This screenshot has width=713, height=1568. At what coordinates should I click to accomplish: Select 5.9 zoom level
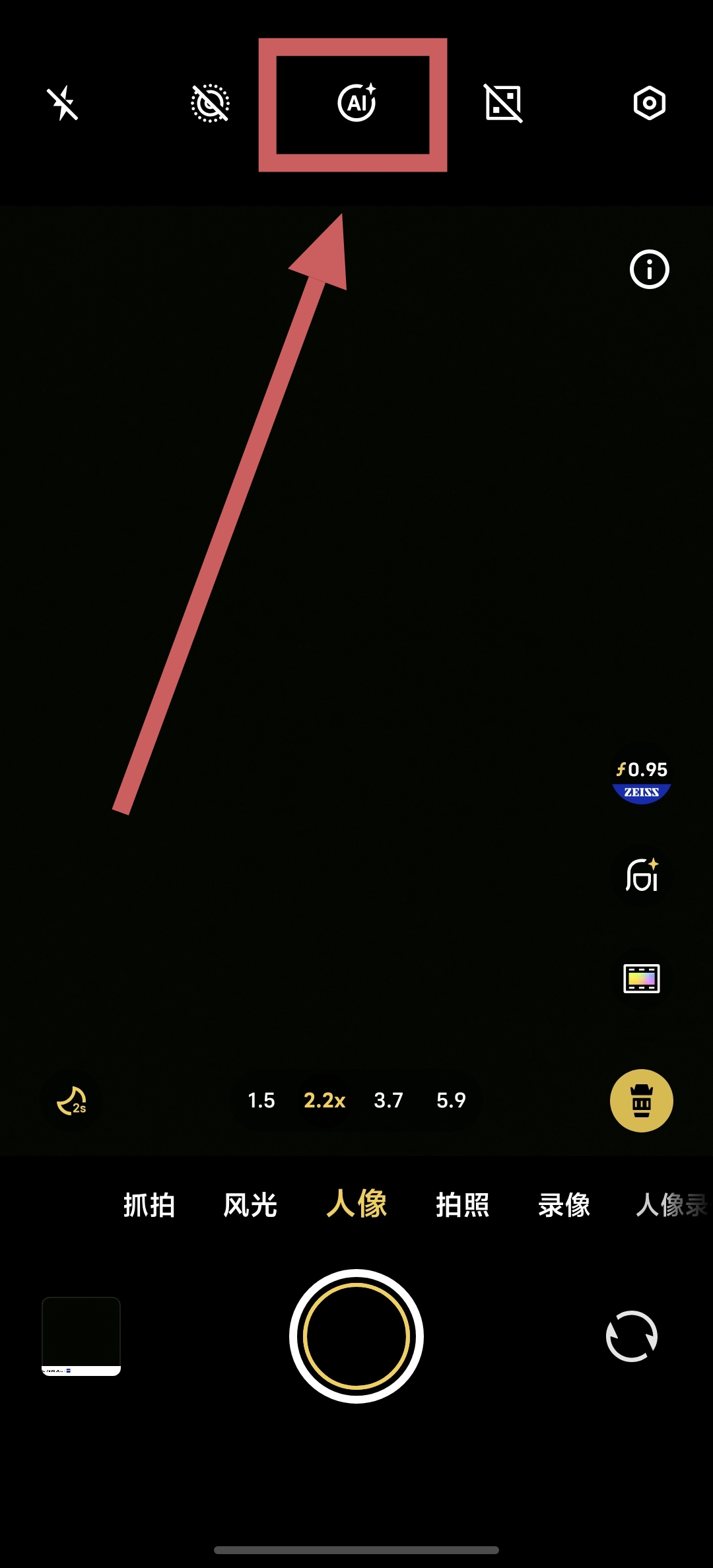451,1101
